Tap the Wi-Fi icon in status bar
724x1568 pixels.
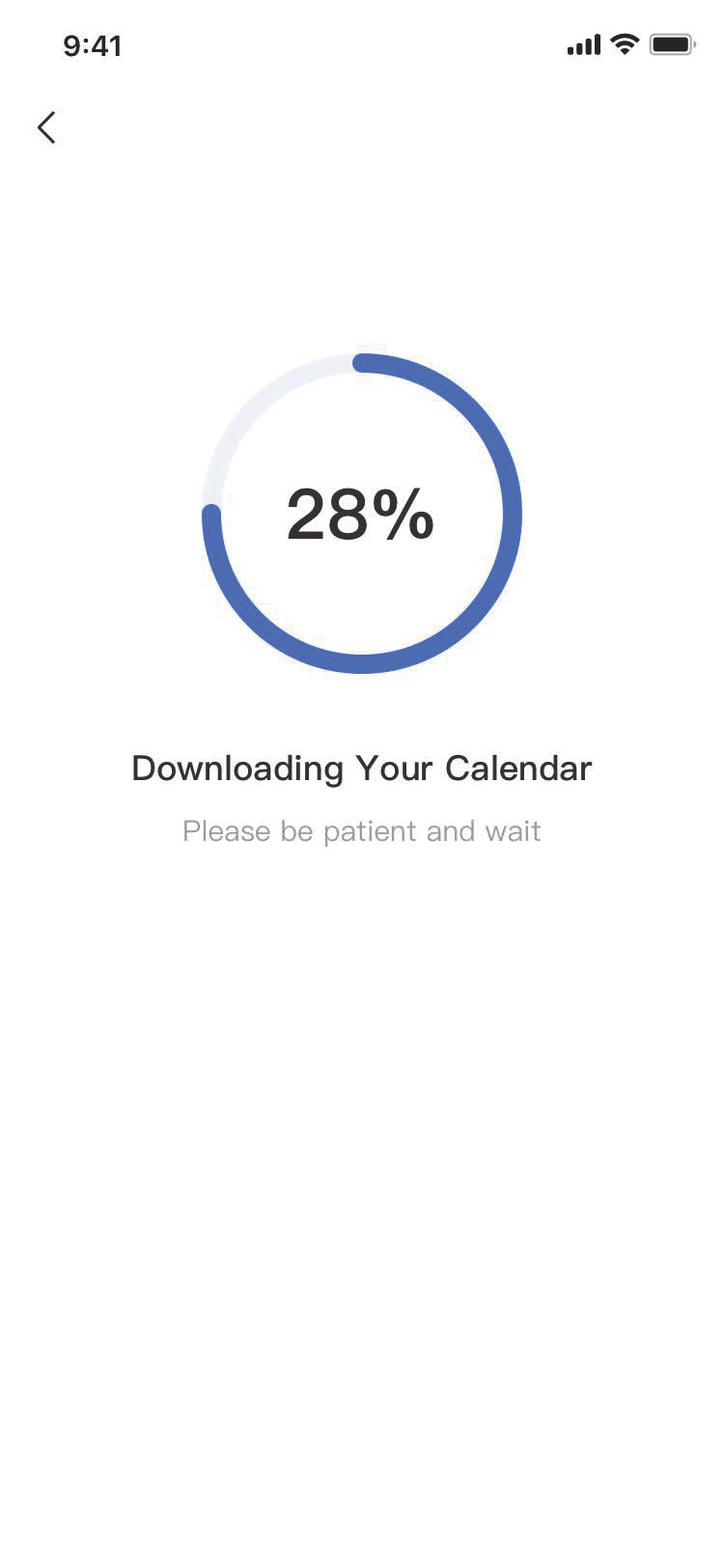coord(623,43)
